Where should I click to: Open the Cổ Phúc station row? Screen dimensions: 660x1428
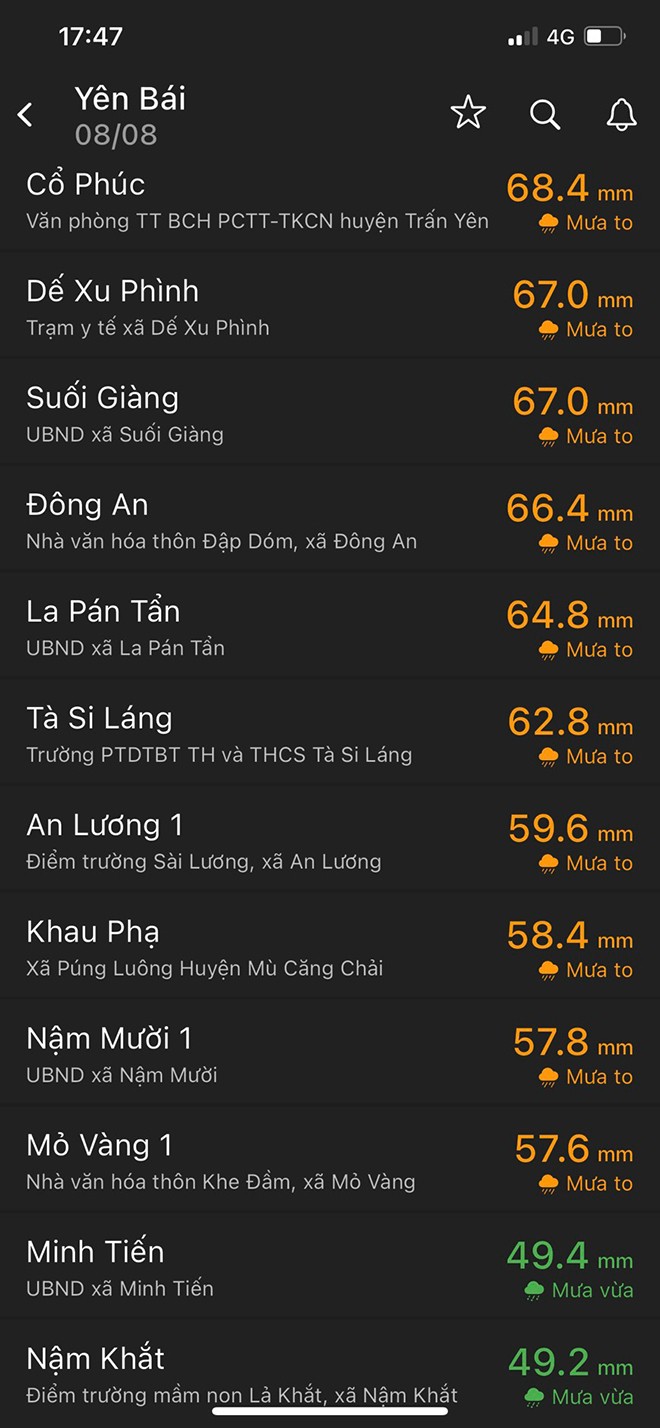[x=330, y=202]
